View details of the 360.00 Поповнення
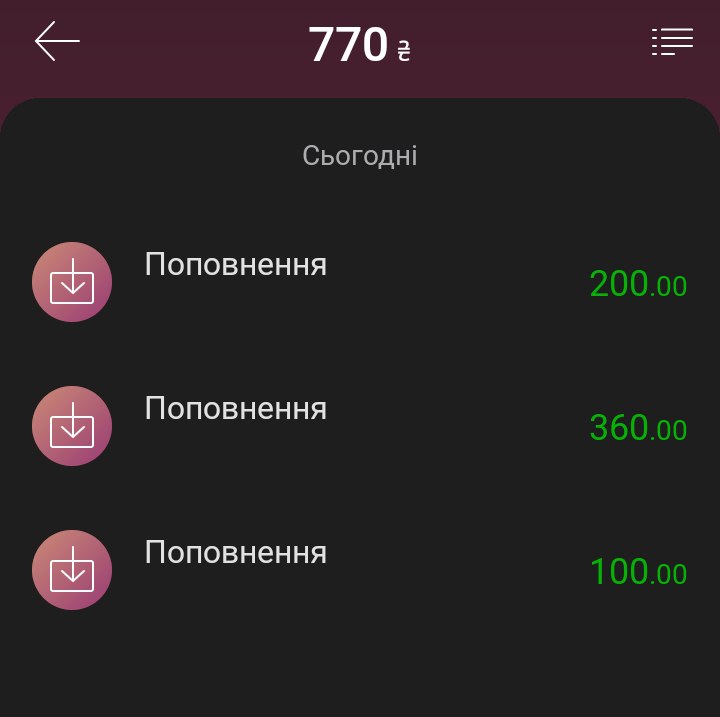The width and height of the screenshot is (720, 717). point(360,426)
